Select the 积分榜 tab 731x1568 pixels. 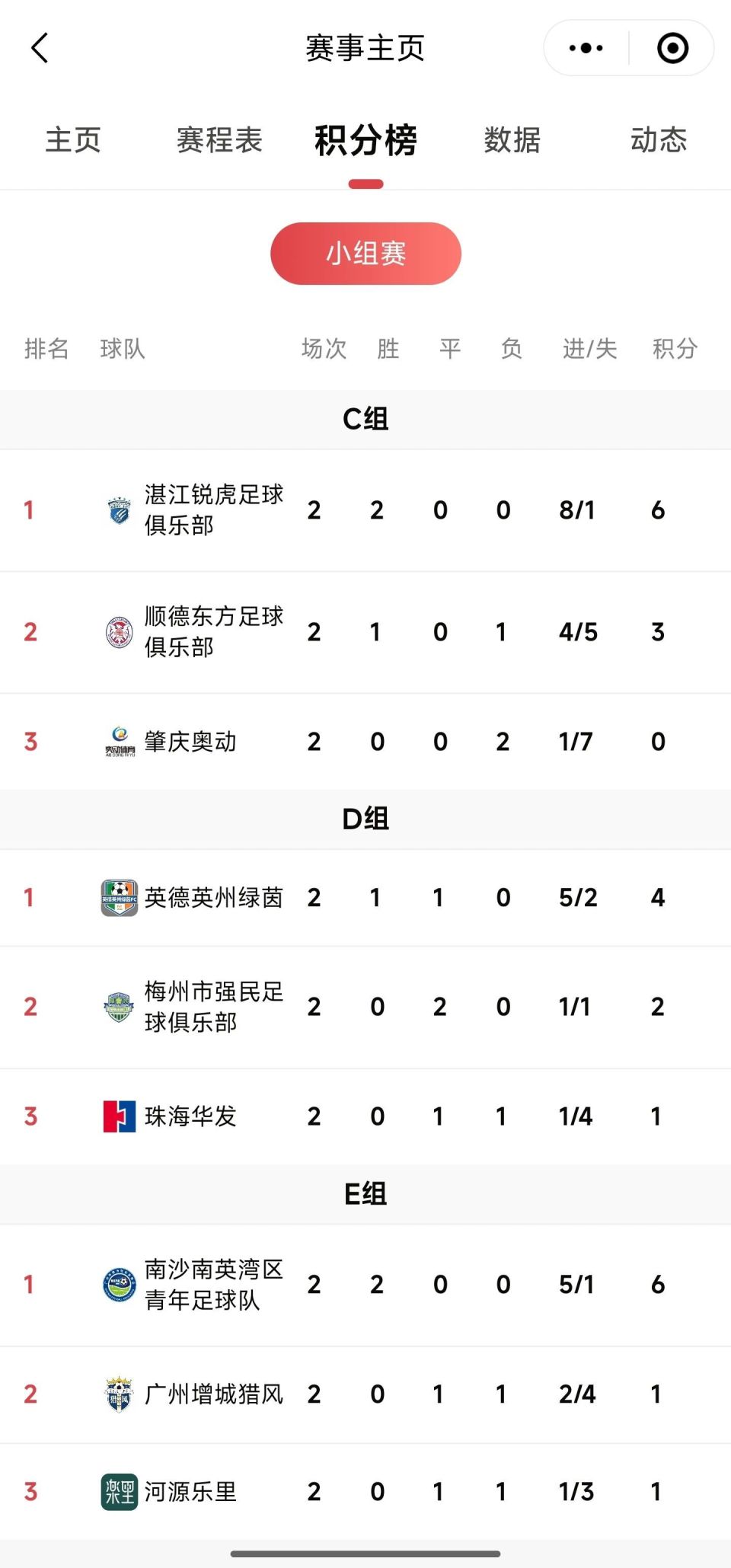365,140
